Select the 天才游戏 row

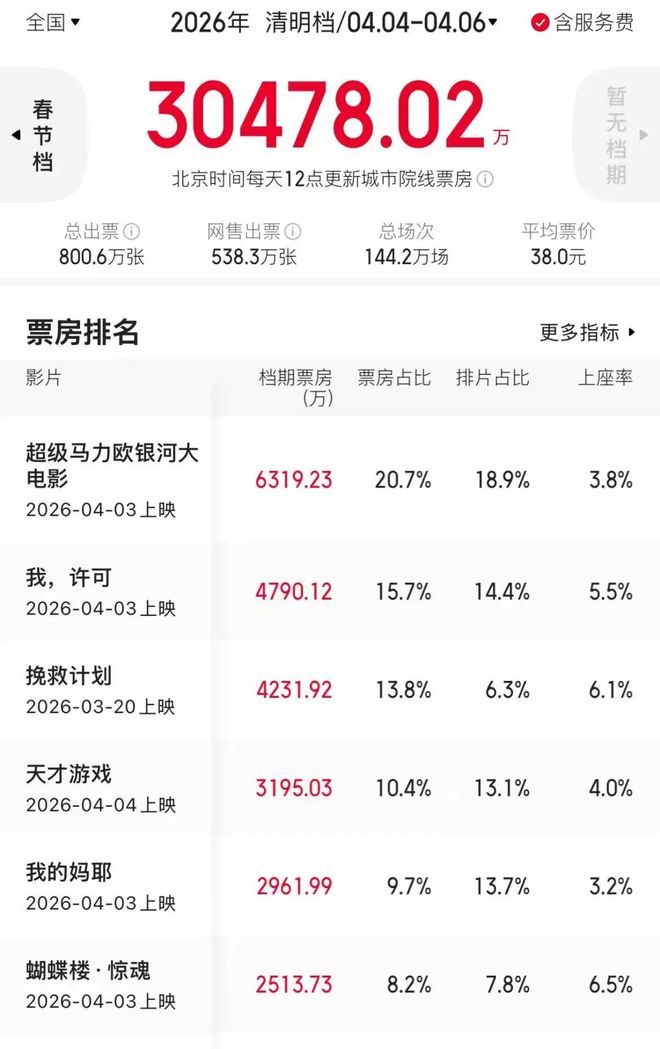(68, 774)
